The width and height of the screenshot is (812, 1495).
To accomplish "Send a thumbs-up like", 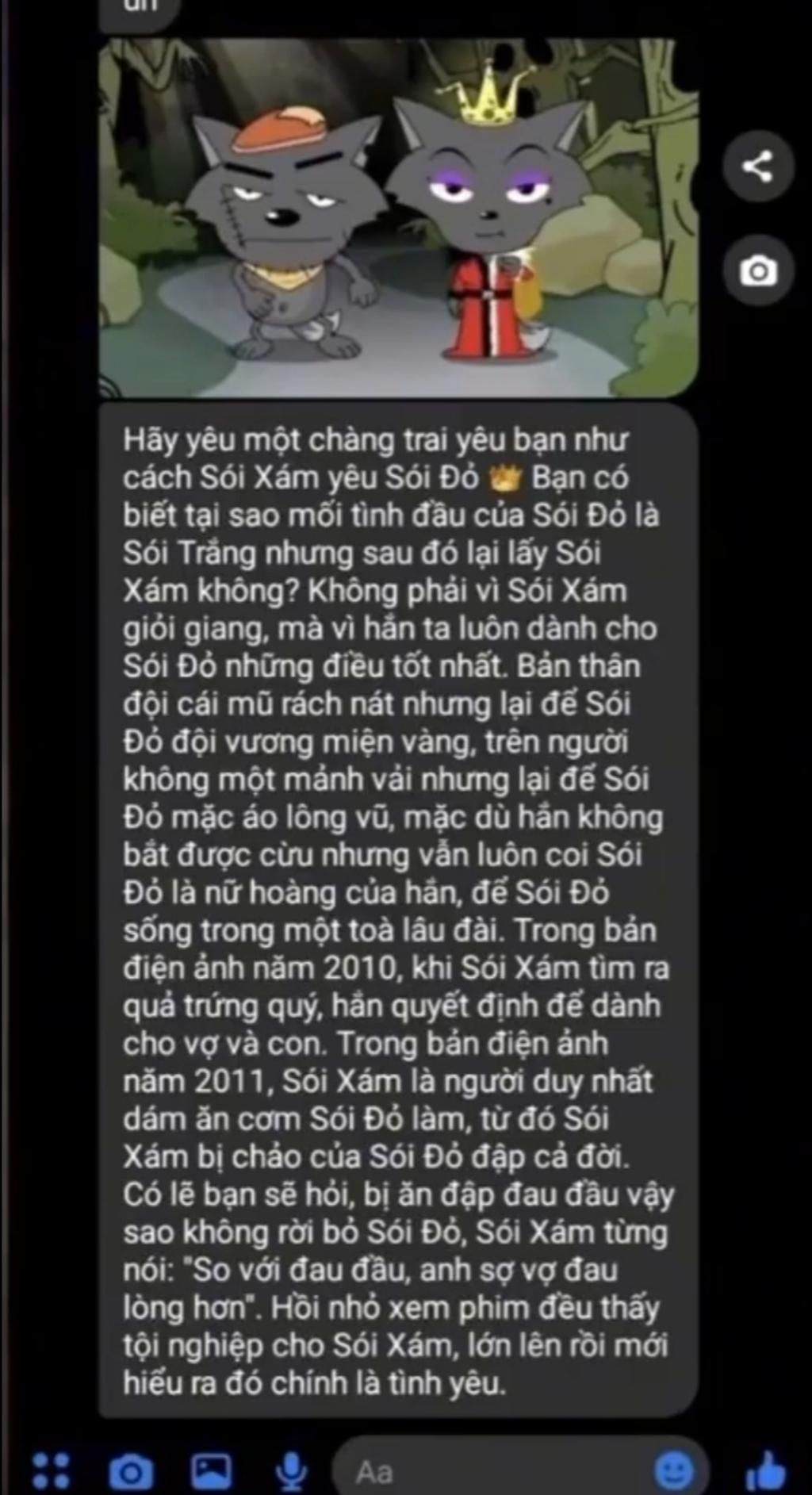I will tap(766, 1470).
